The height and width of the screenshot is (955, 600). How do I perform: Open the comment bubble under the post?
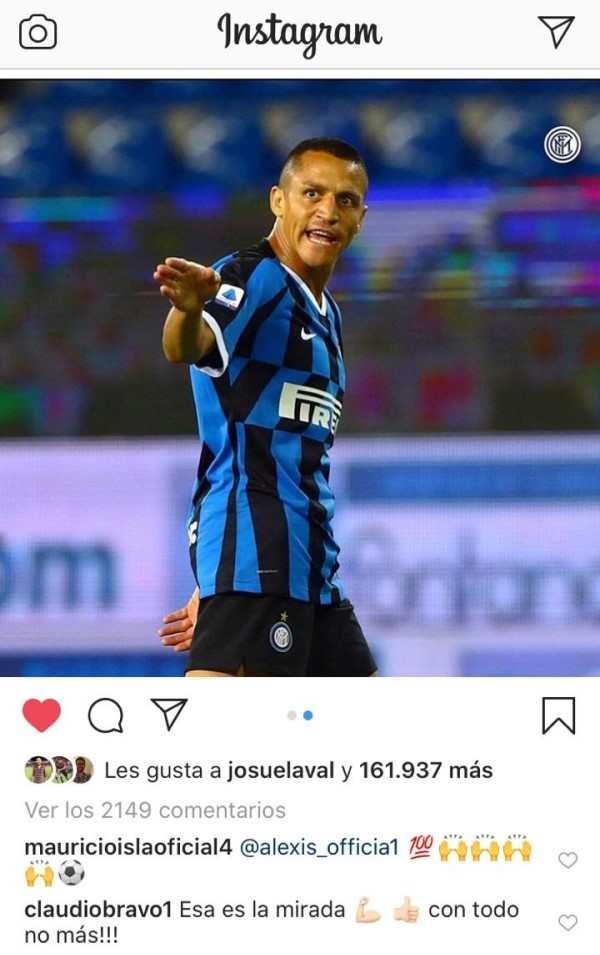point(105,715)
